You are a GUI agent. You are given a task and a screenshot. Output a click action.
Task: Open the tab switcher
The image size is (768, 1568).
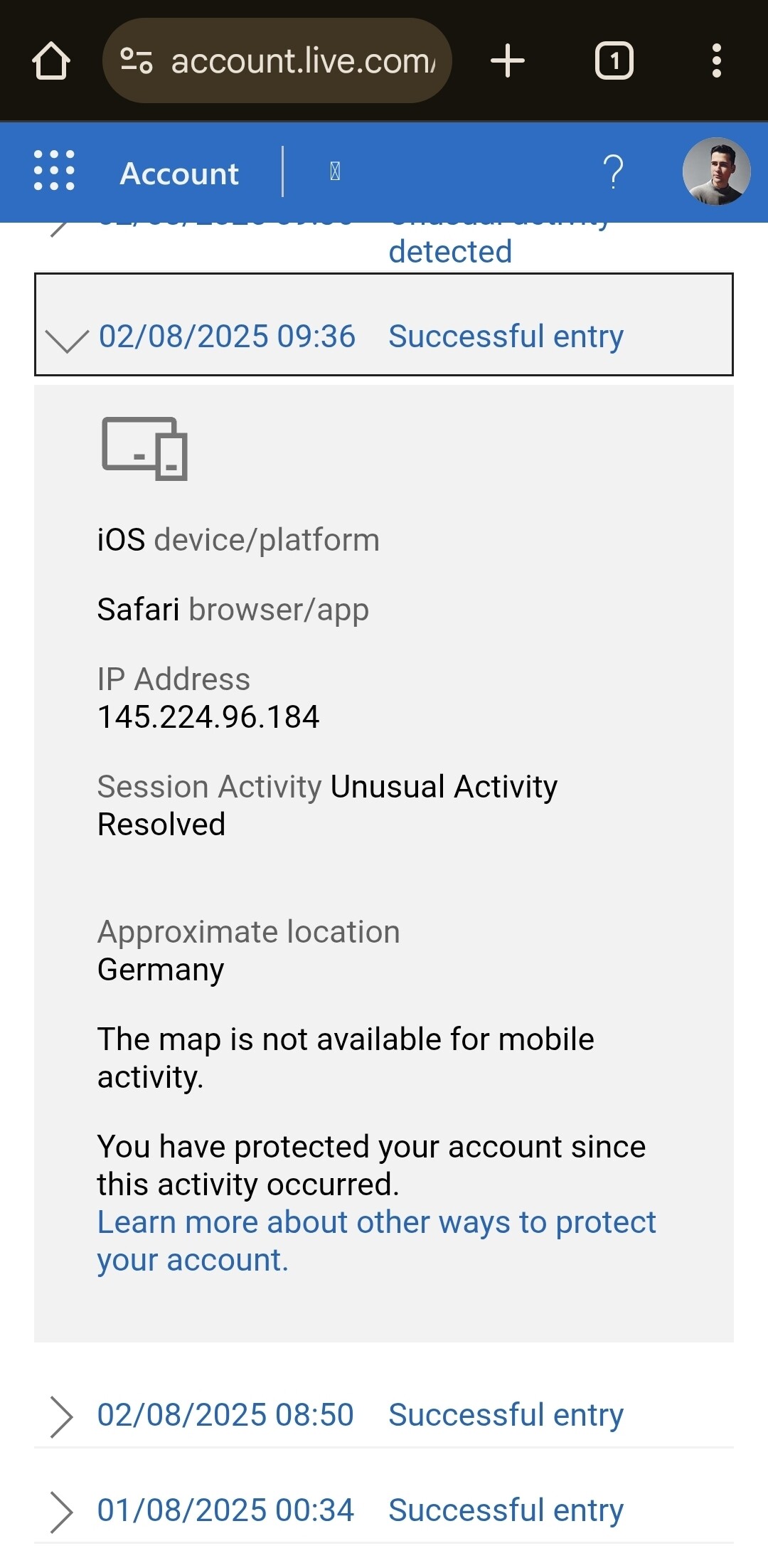point(614,61)
